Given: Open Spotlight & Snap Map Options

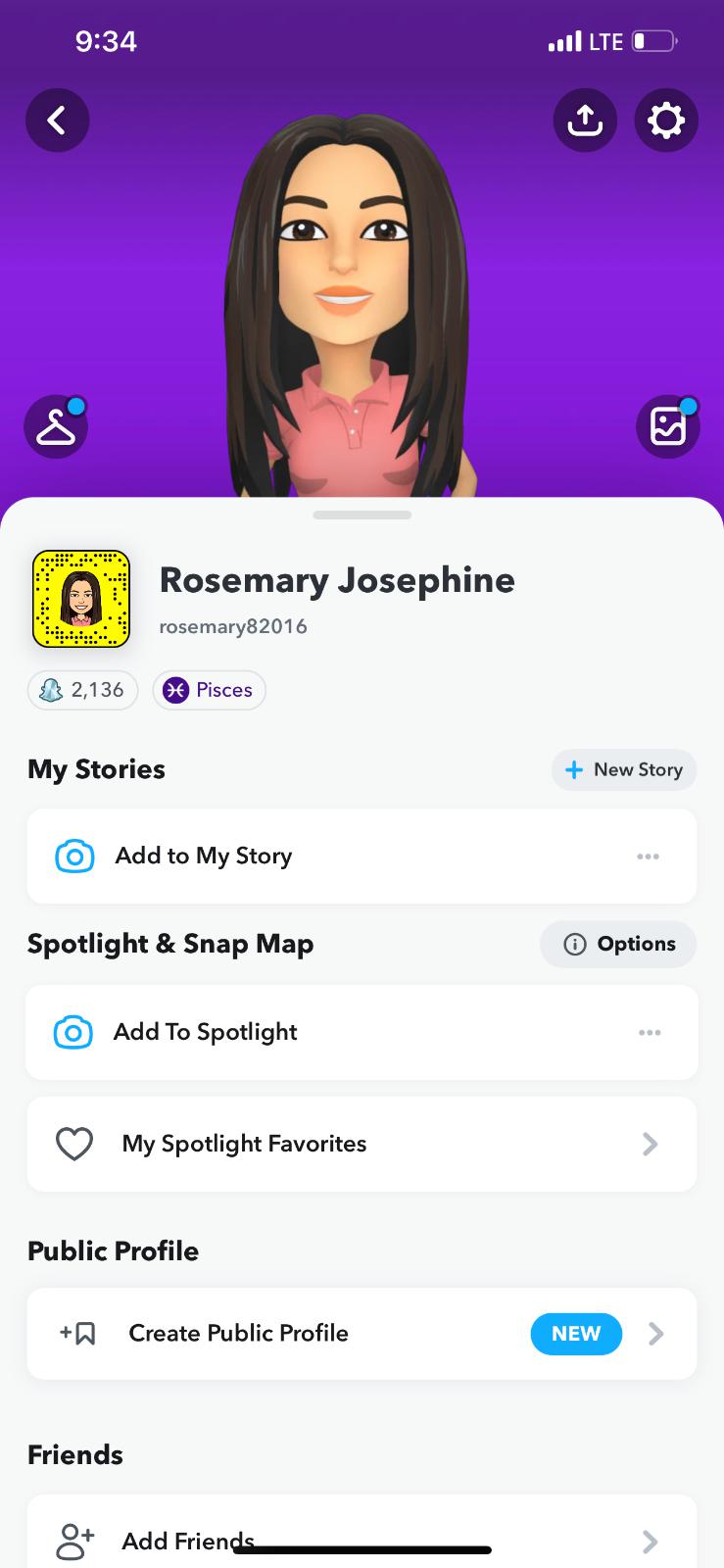Looking at the screenshot, I should point(618,944).
